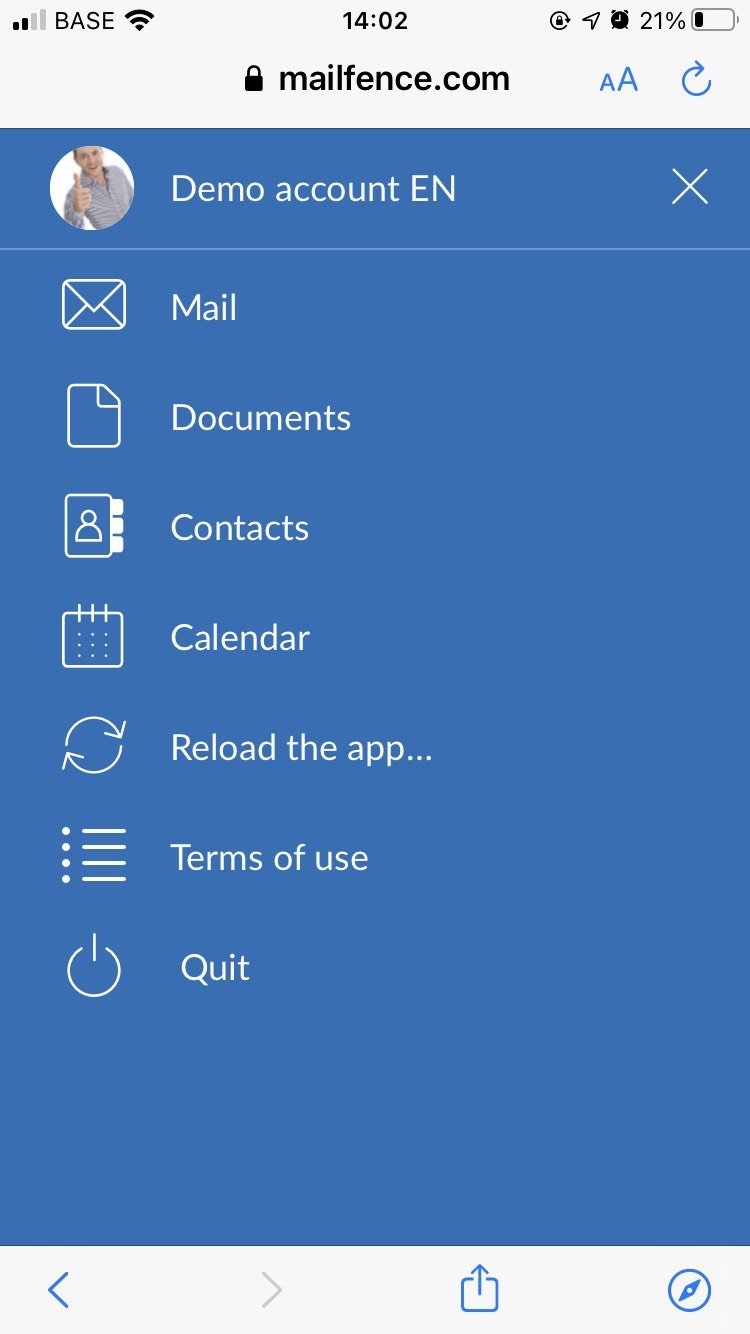The image size is (750, 1334).
Task: Quit using the power icon
Action: click(x=93, y=966)
